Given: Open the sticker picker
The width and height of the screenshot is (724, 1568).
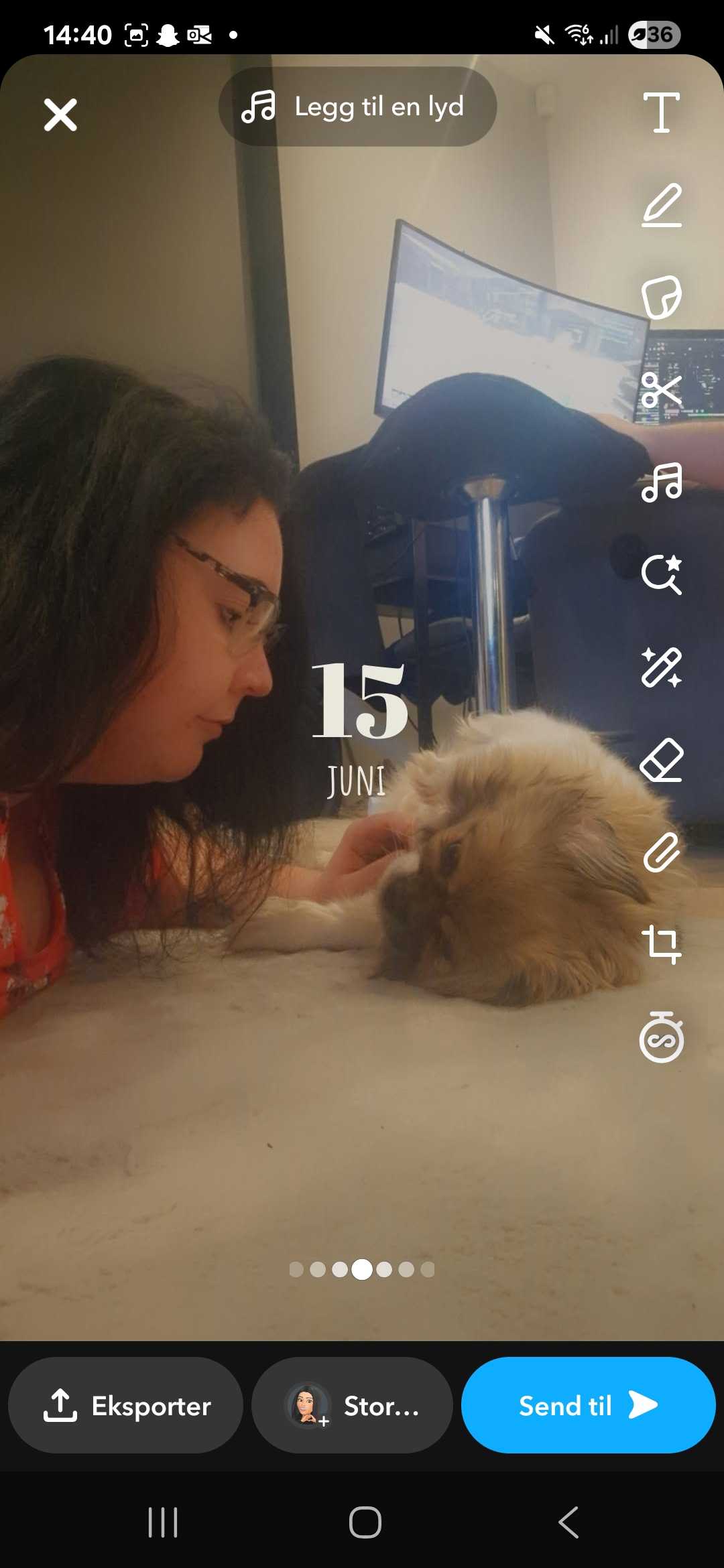Looking at the screenshot, I should pos(662,297).
